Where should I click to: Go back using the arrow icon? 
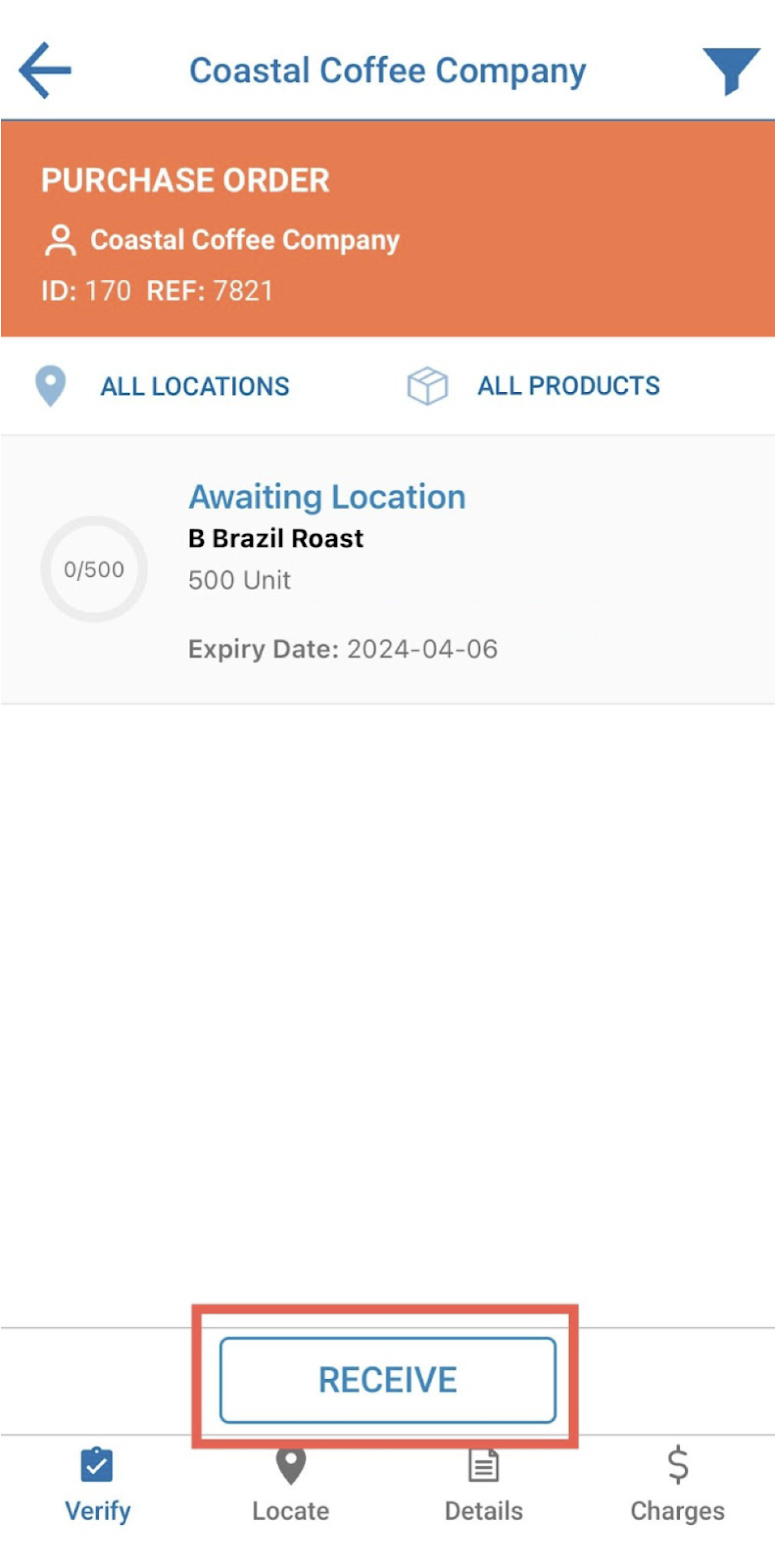click(45, 70)
